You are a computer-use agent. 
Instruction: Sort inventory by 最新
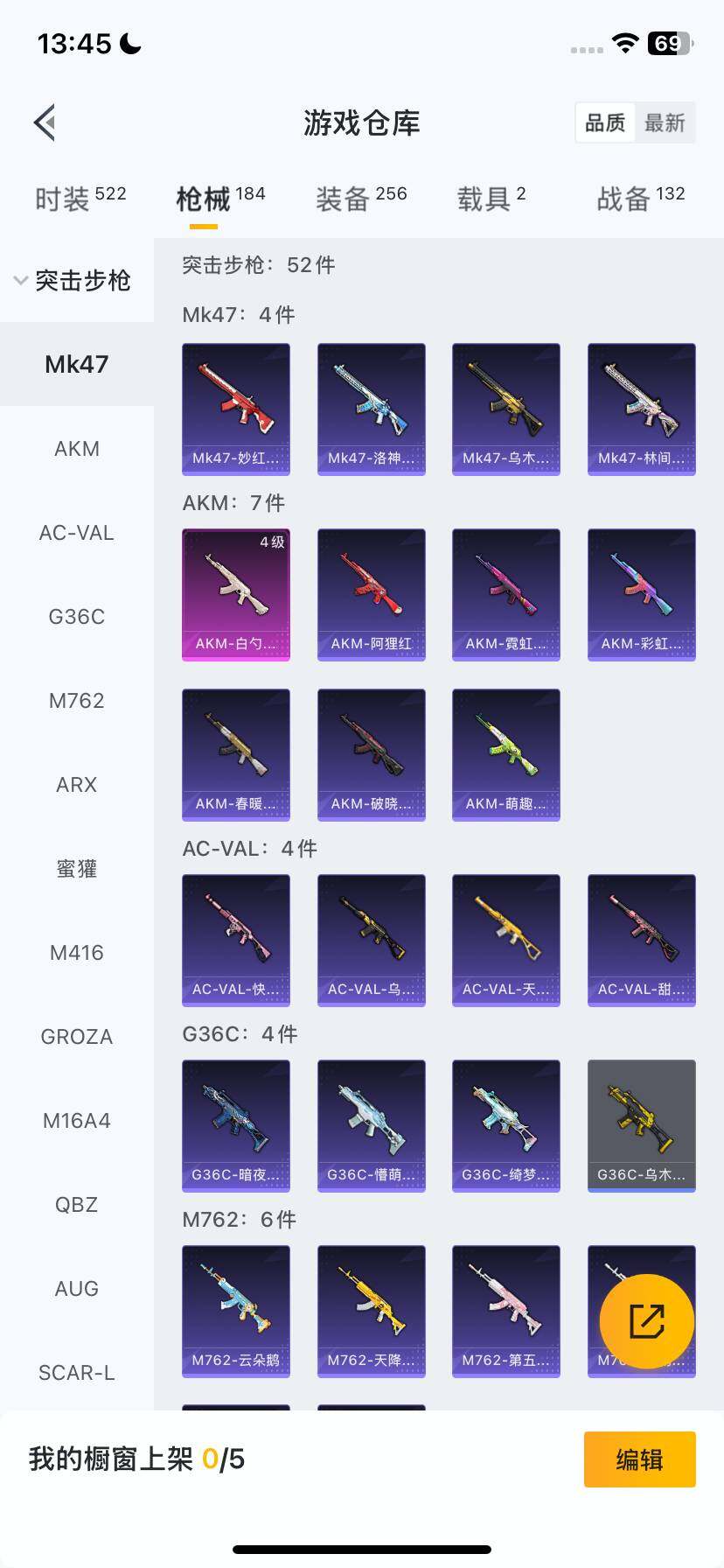pyautogui.click(x=665, y=122)
